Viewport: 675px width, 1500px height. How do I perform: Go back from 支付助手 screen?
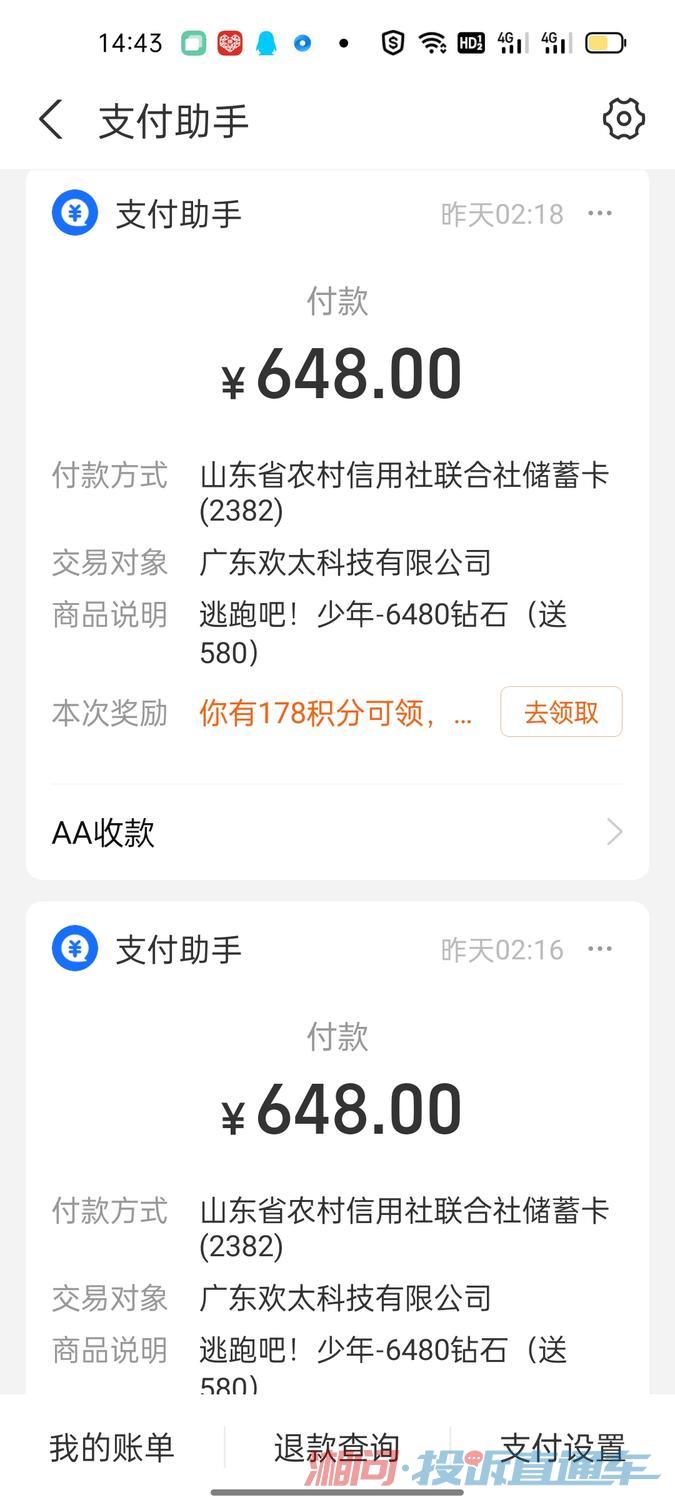51,120
